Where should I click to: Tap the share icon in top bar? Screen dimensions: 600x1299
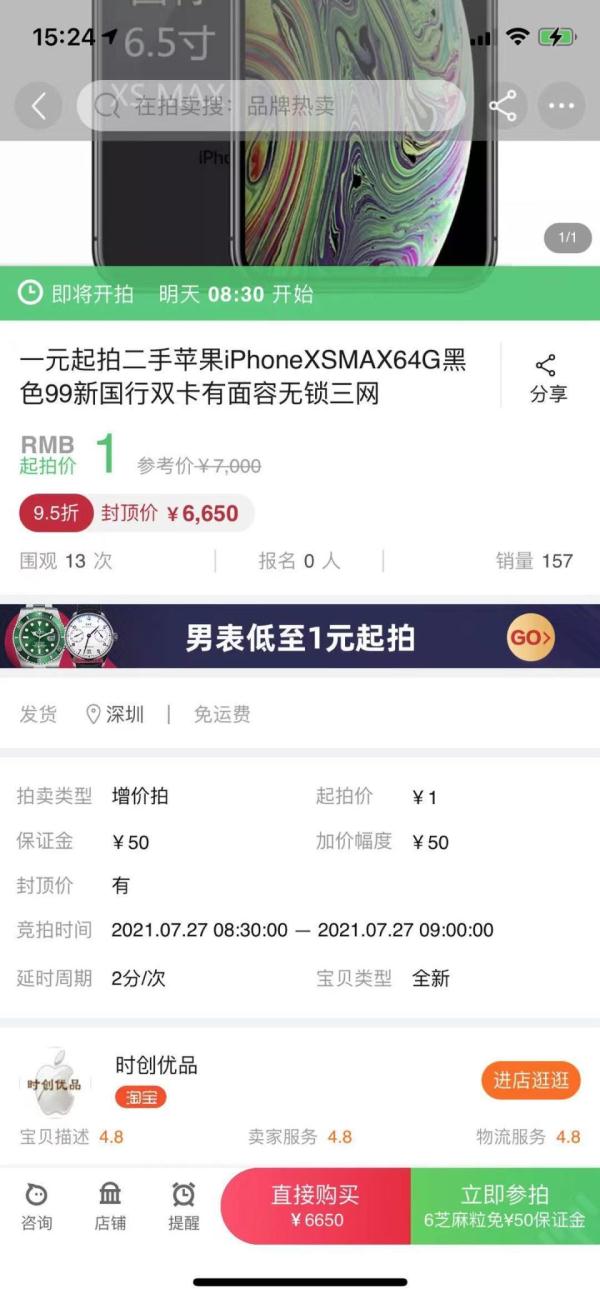pyautogui.click(x=503, y=106)
